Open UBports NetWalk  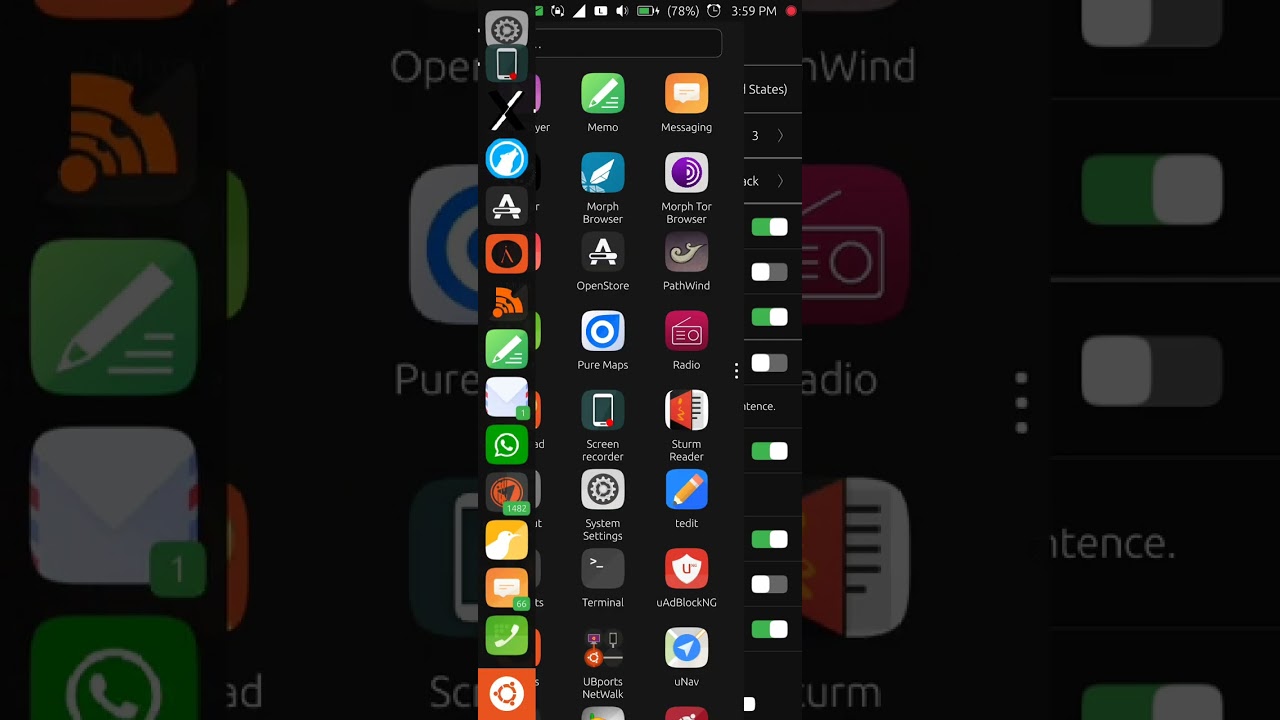point(602,649)
